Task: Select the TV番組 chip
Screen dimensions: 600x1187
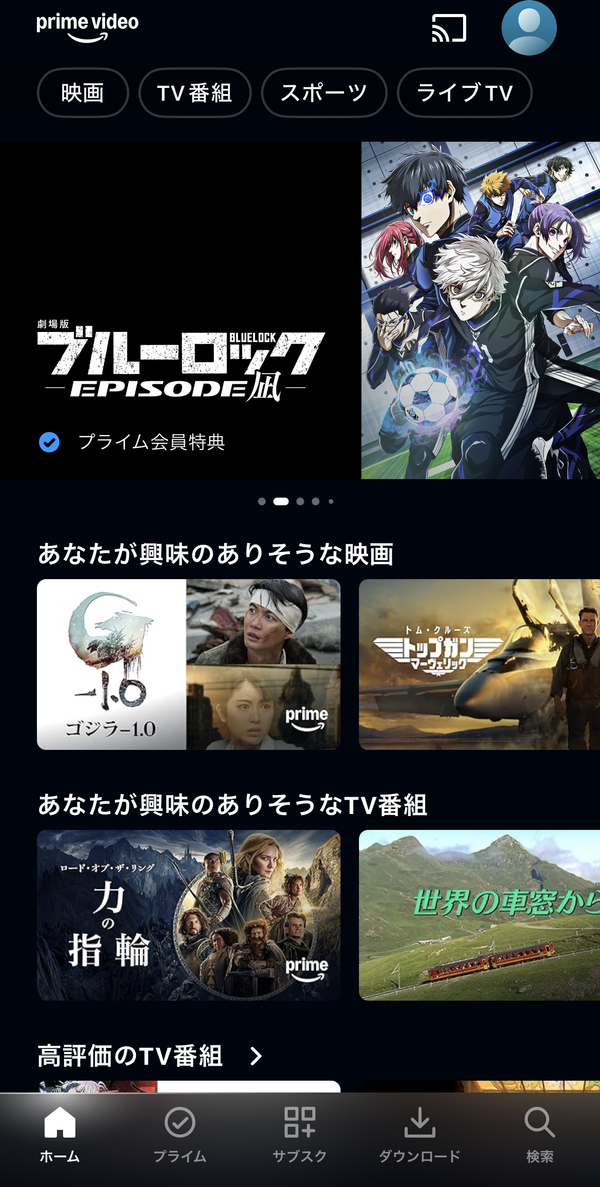Action: (194, 92)
